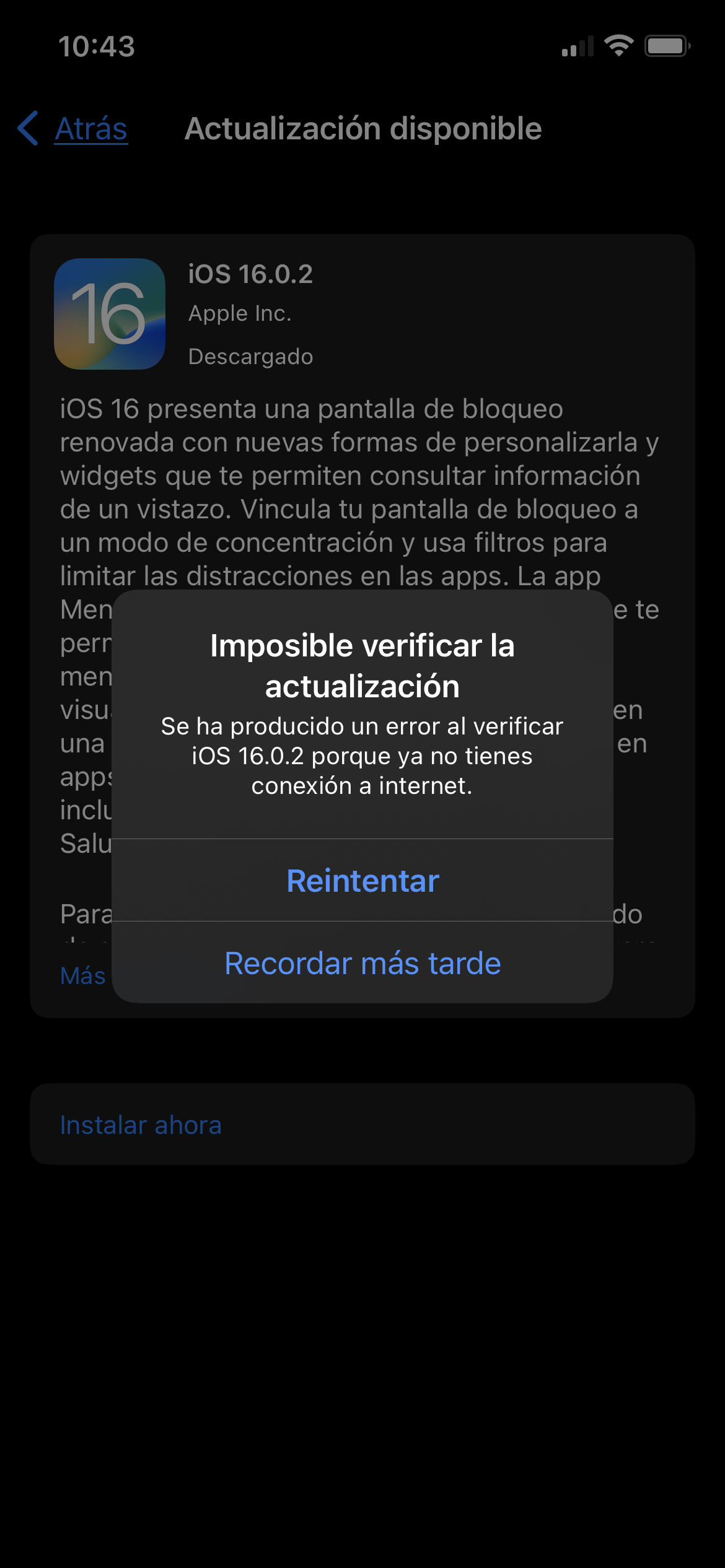Tap Reintentar in the error dialog
The width and height of the screenshot is (725, 1568).
pos(362,881)
